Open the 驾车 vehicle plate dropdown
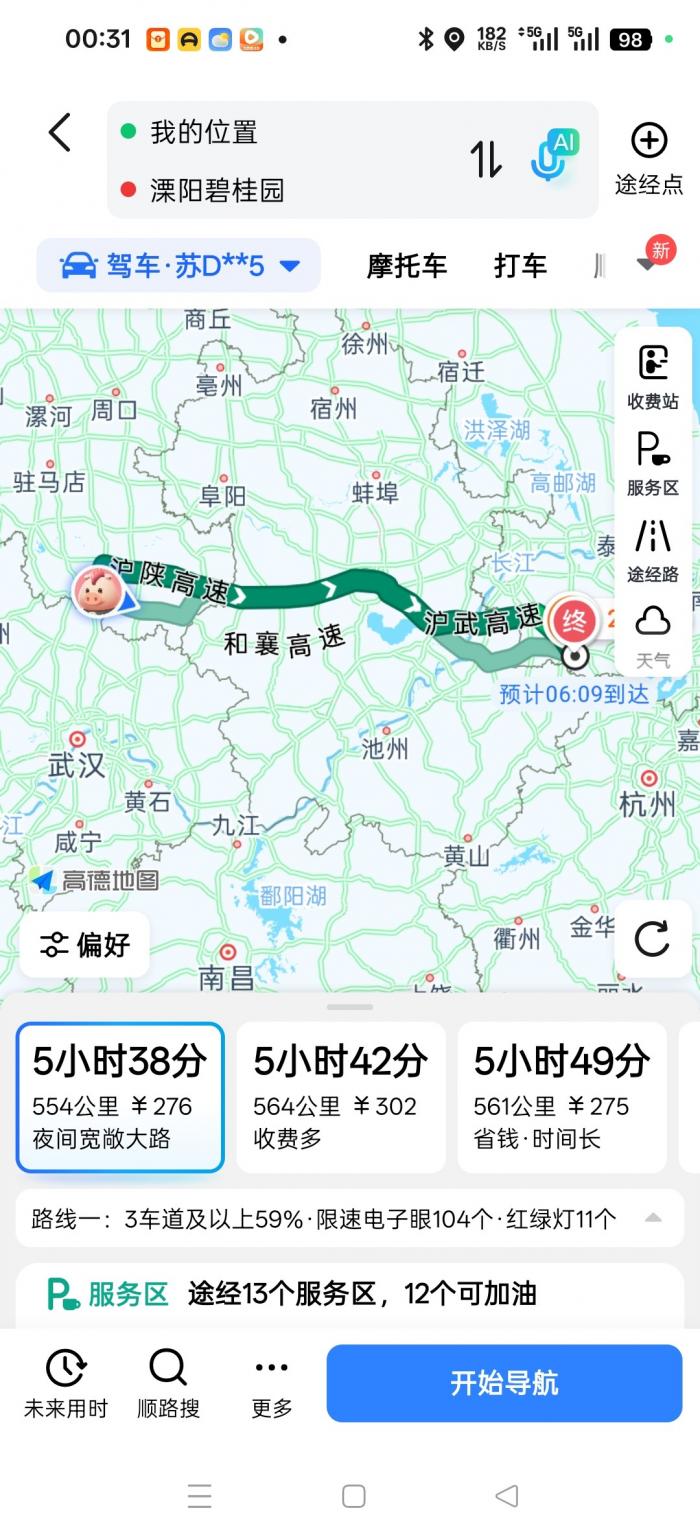 pyautogui.click(x=179, y=266)
